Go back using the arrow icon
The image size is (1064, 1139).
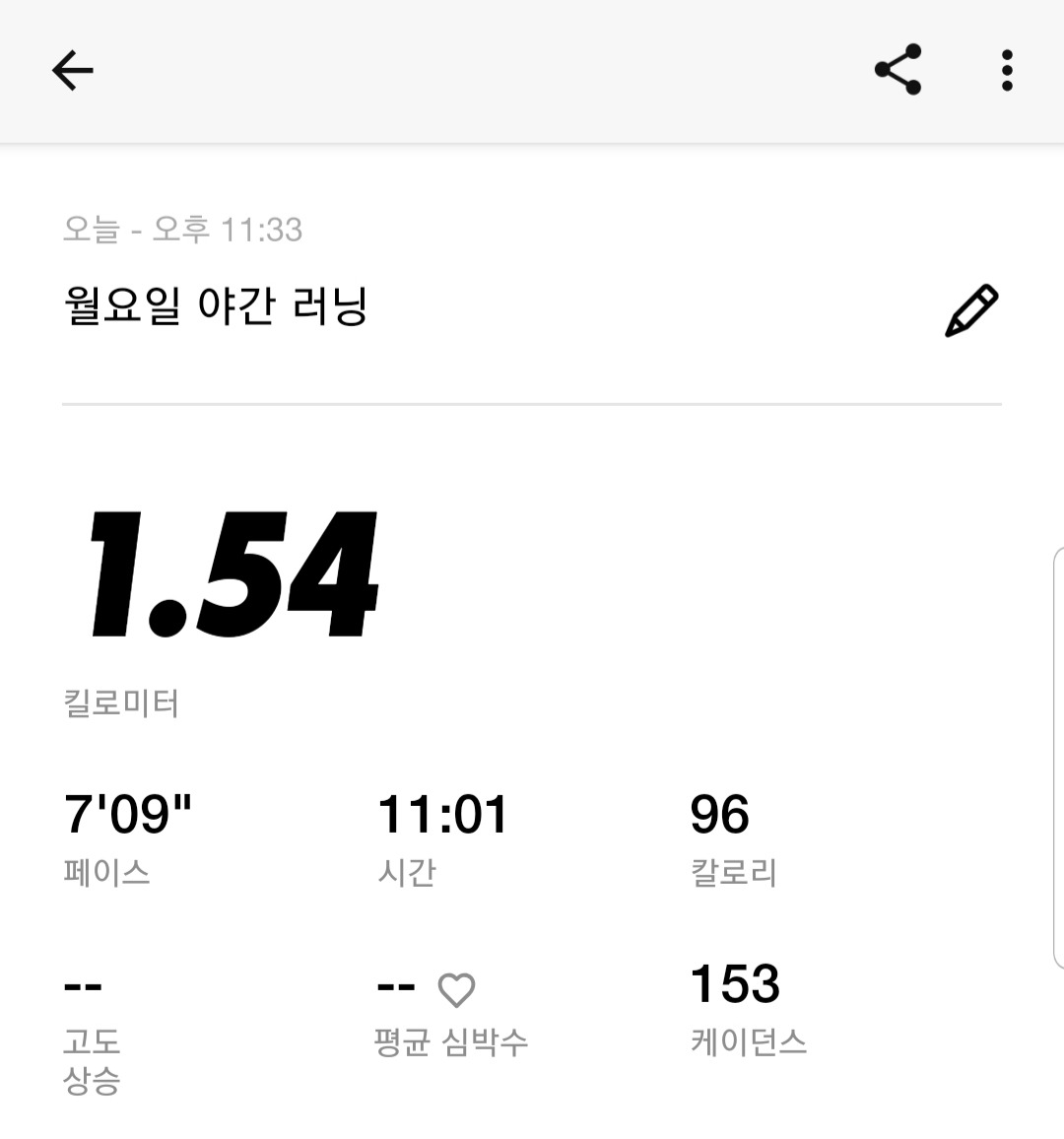72,71
